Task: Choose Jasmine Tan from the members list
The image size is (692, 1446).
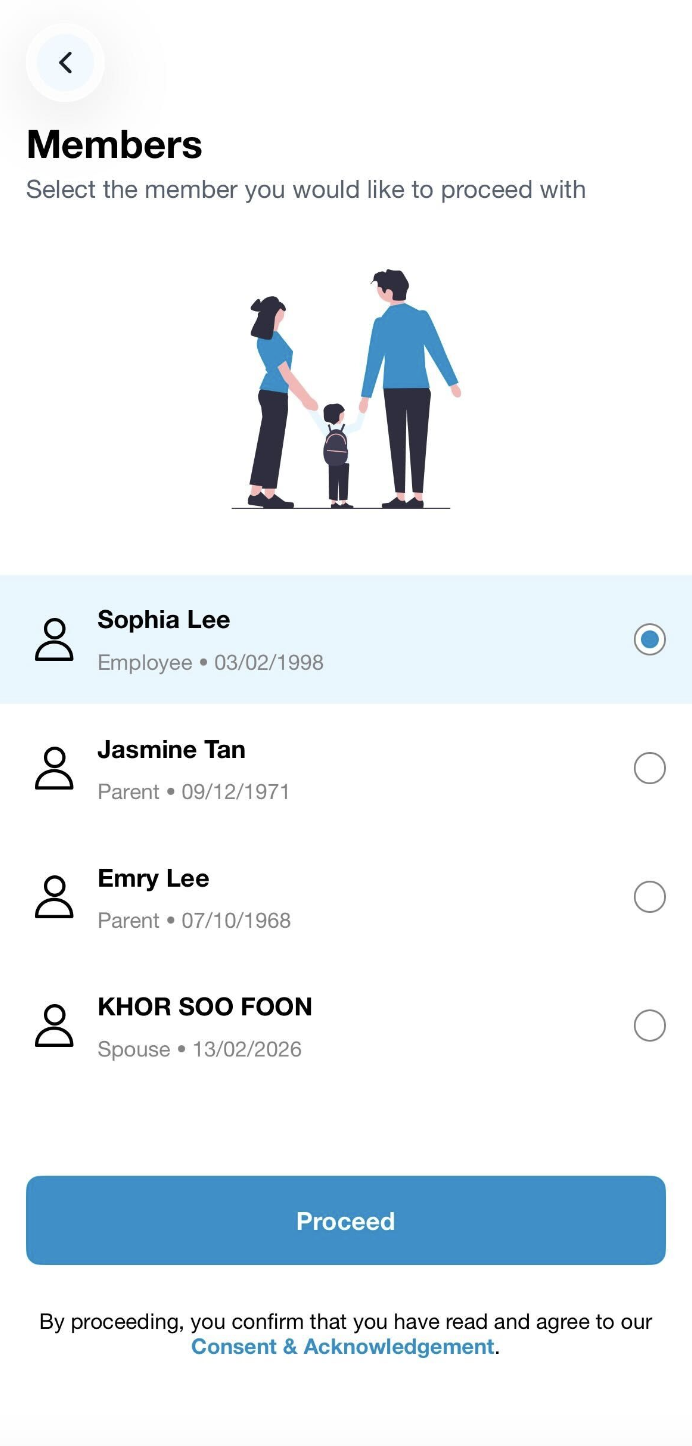Action: [x=649, y=768]
